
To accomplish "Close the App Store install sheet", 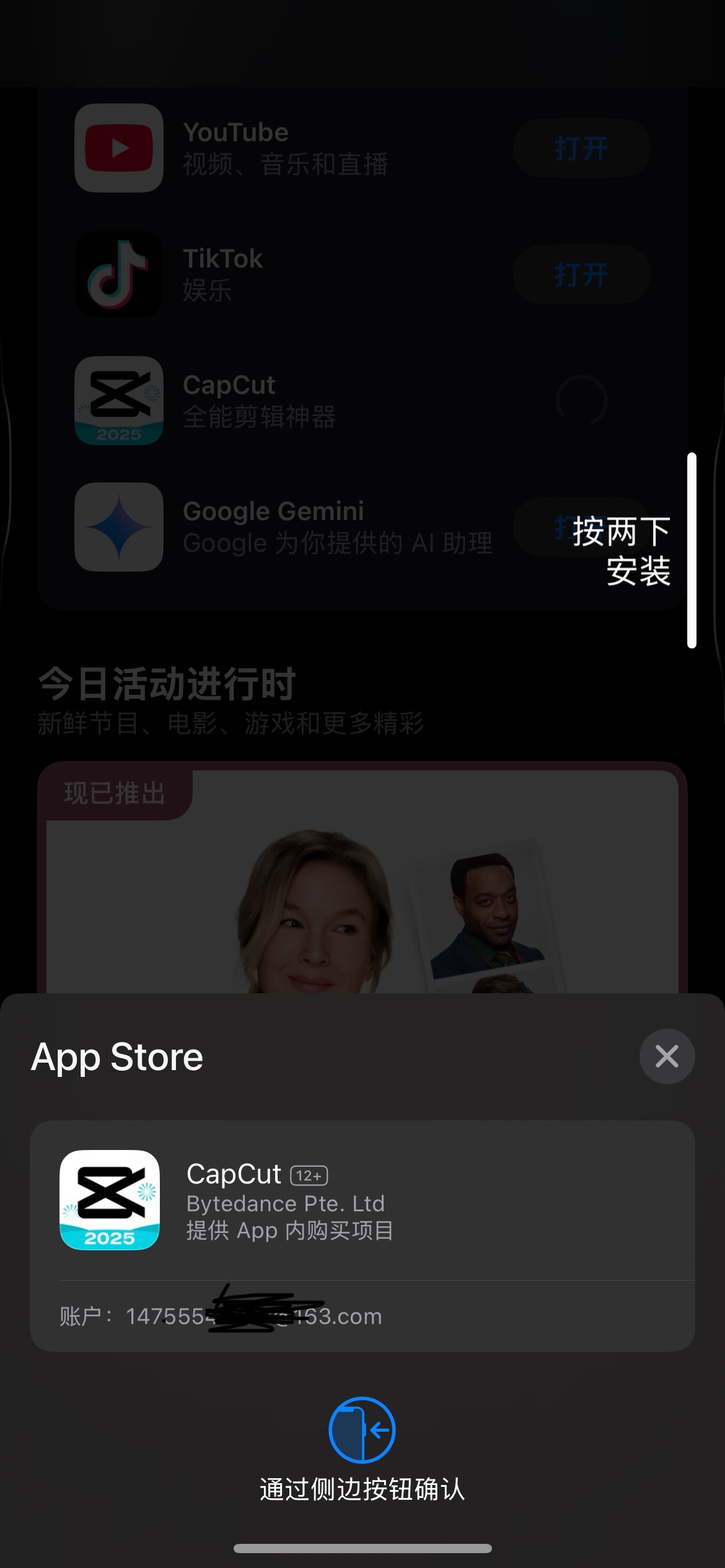I will click(667, 1056).
